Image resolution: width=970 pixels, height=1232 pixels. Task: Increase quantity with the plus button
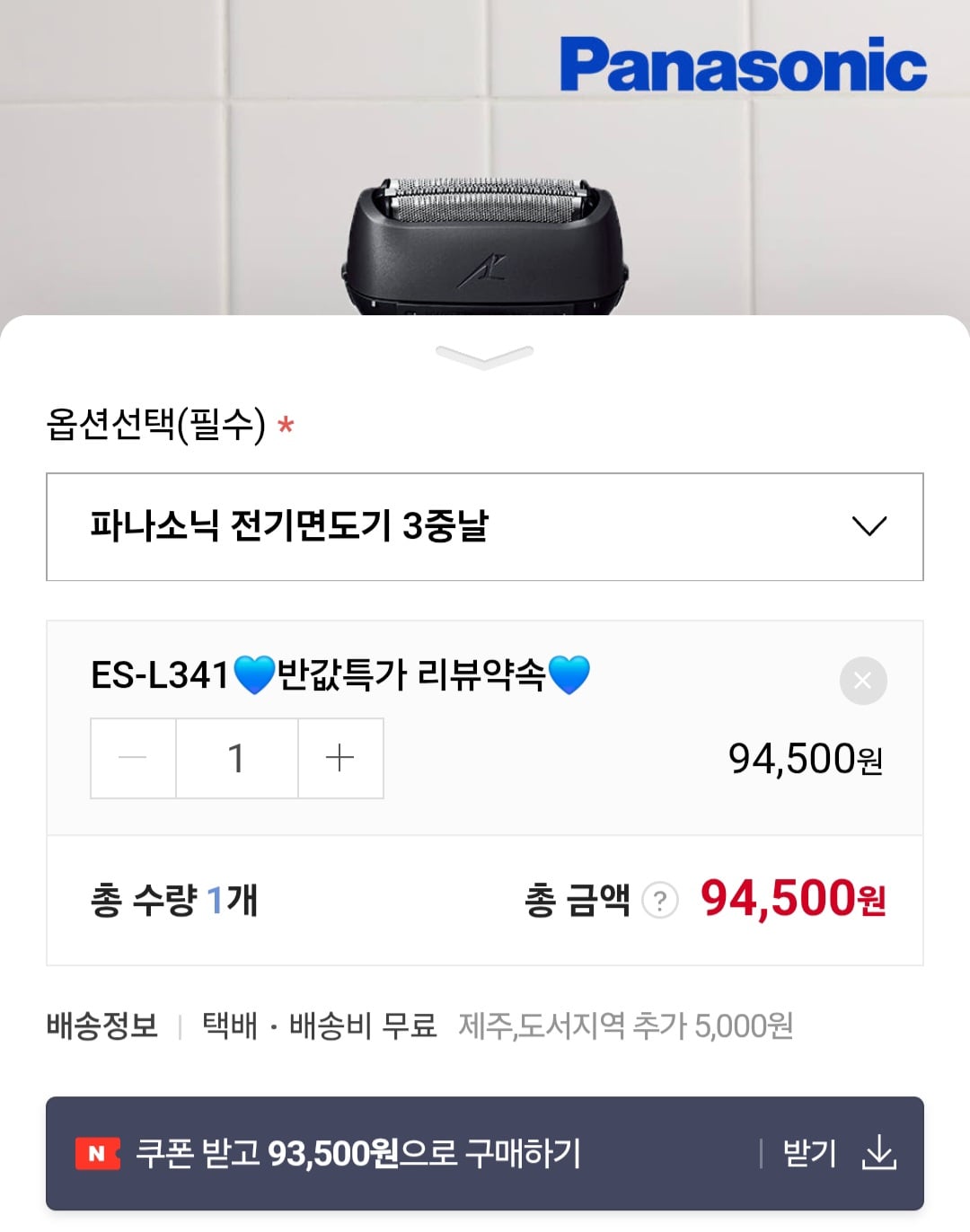[x=340, y=758]
